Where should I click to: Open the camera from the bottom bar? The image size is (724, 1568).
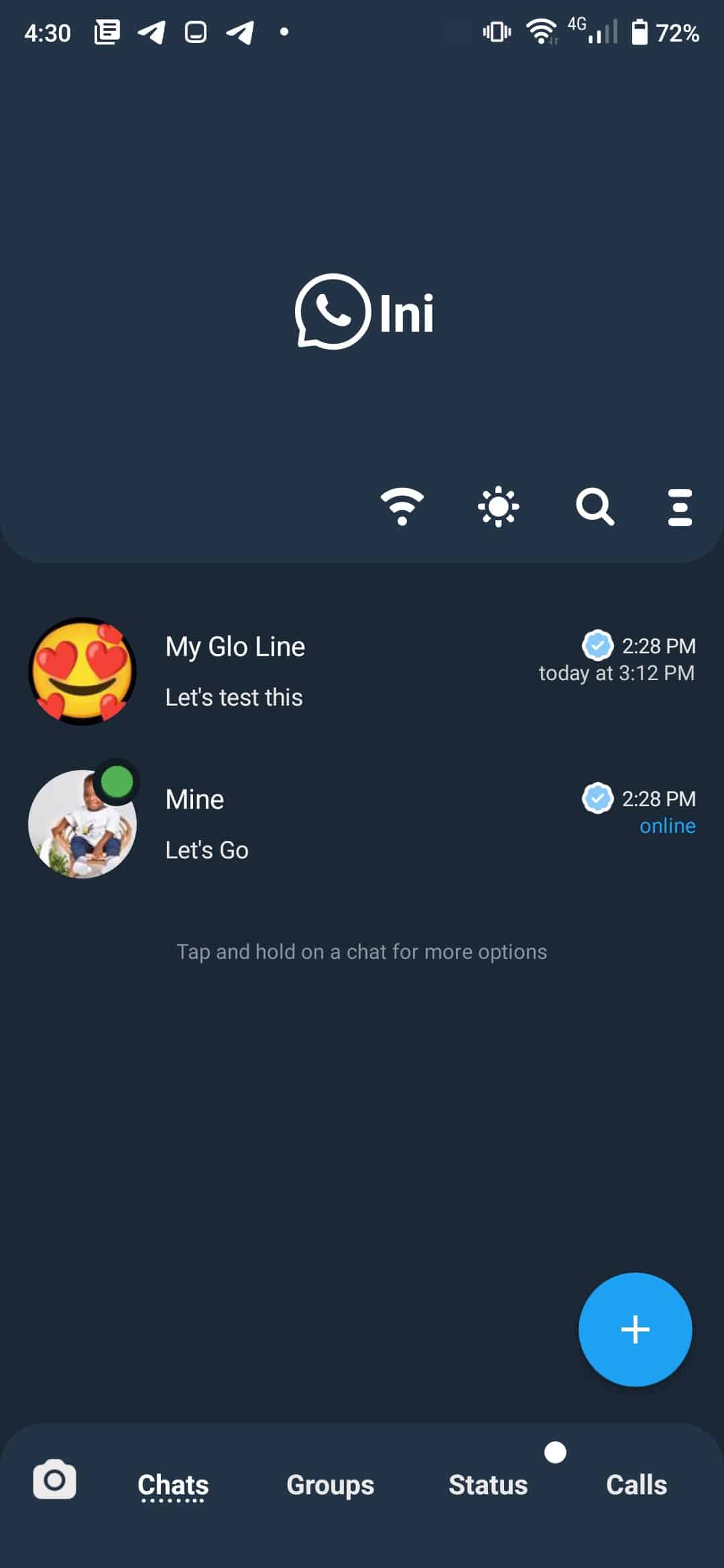[x=54, y=1480]
